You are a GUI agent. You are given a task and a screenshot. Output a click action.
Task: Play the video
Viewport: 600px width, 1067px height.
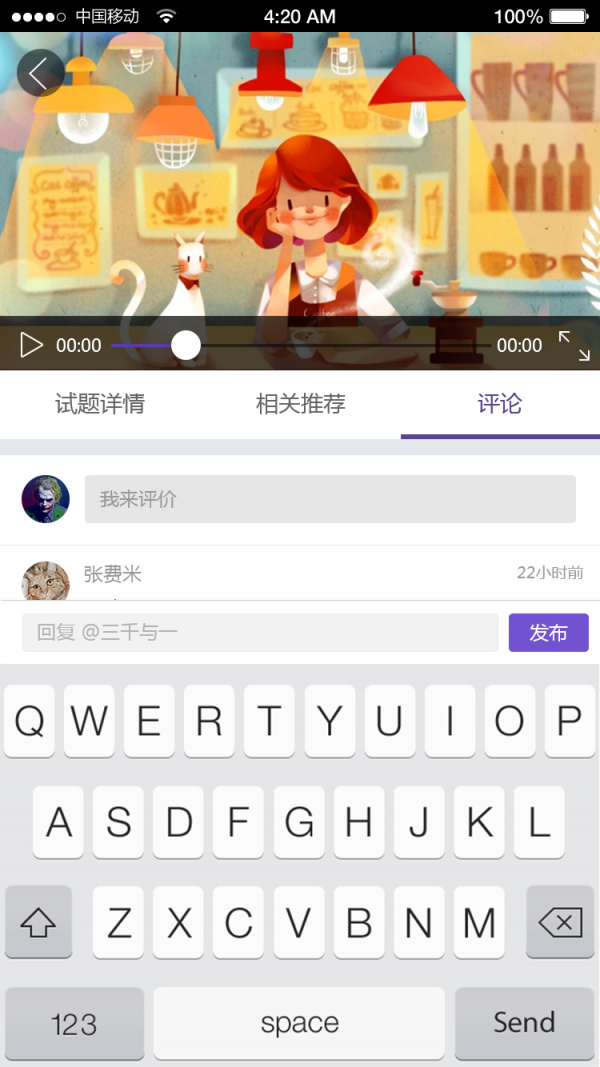[x=32, y=345]
